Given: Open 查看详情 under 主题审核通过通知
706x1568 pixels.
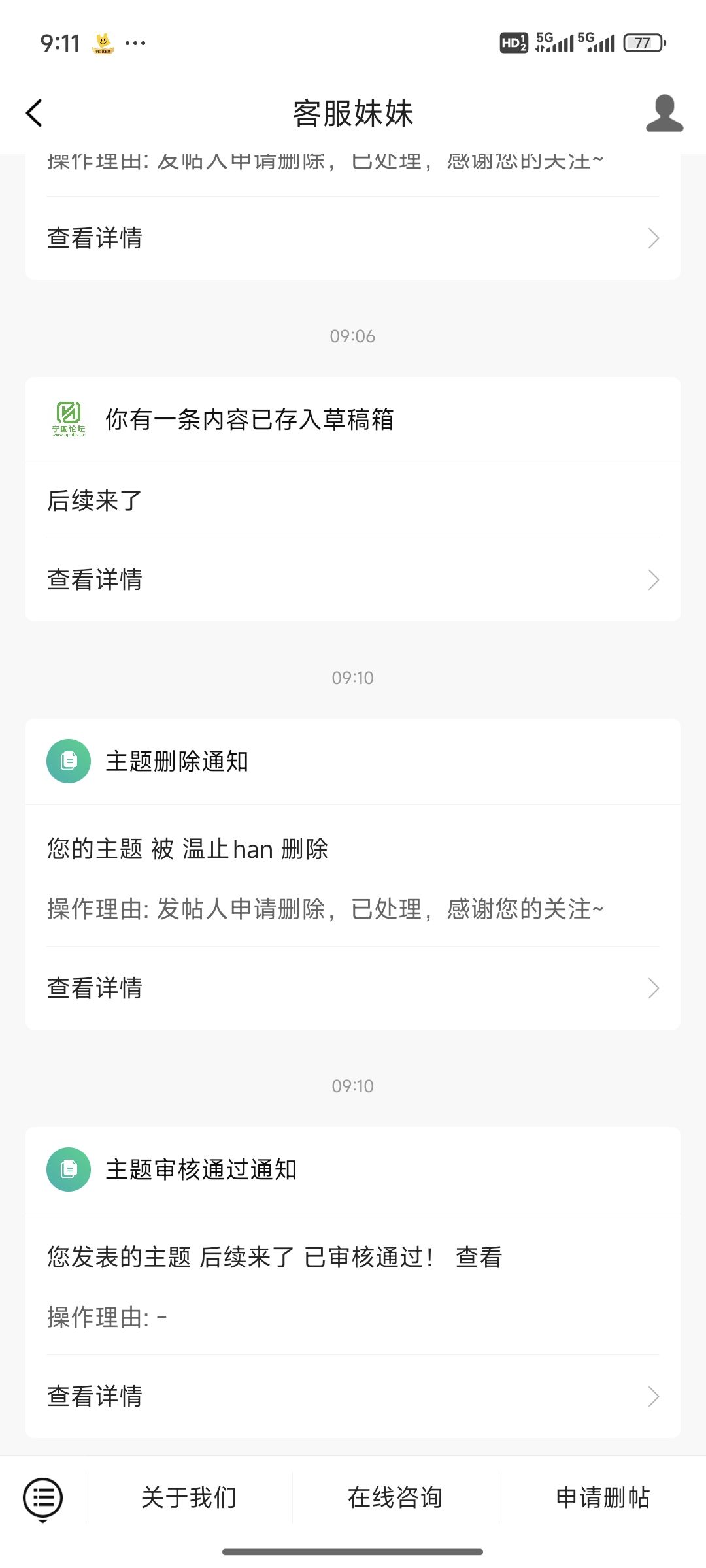Looking at the screenshot, I should point(353,1396).
